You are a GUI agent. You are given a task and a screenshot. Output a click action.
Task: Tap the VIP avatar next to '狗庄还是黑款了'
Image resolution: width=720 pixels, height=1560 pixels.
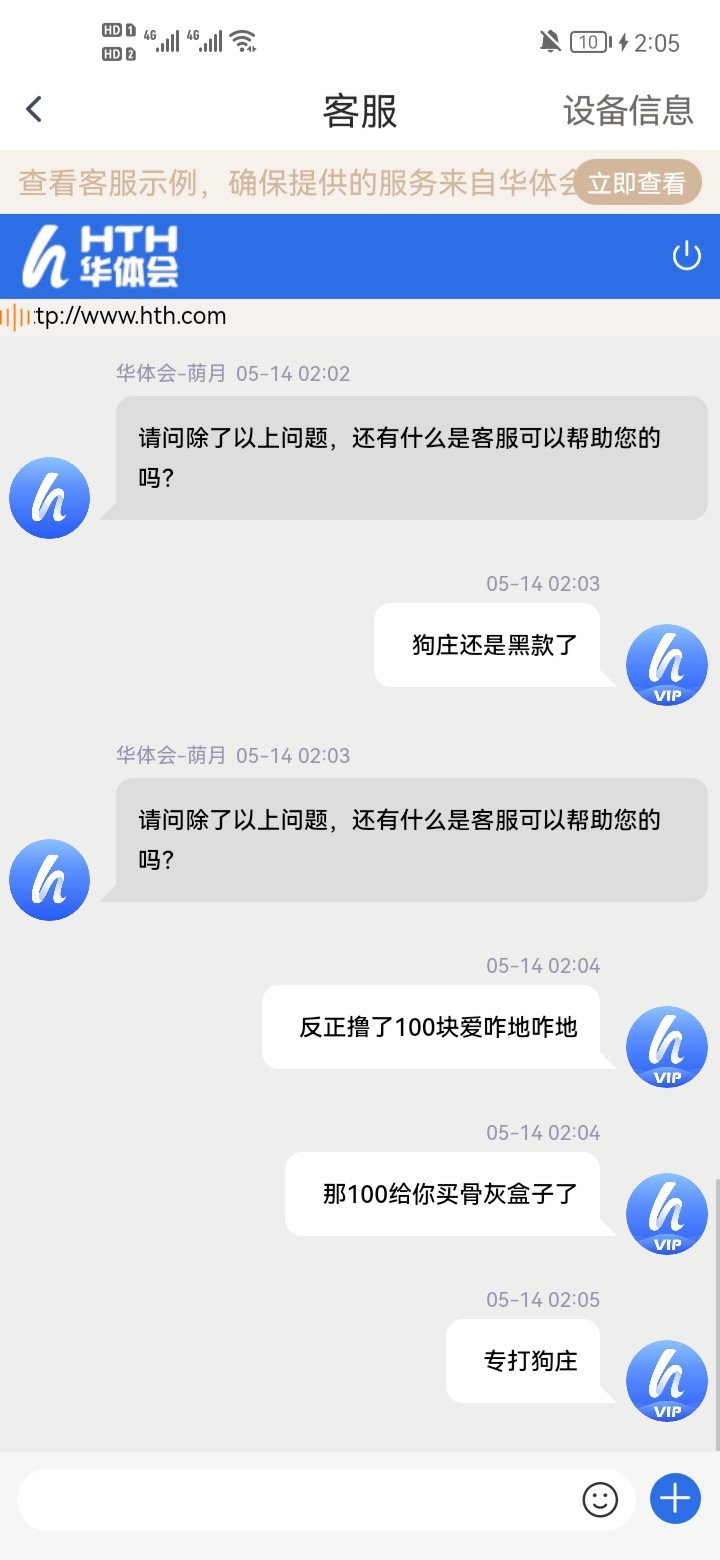[666, 664]
